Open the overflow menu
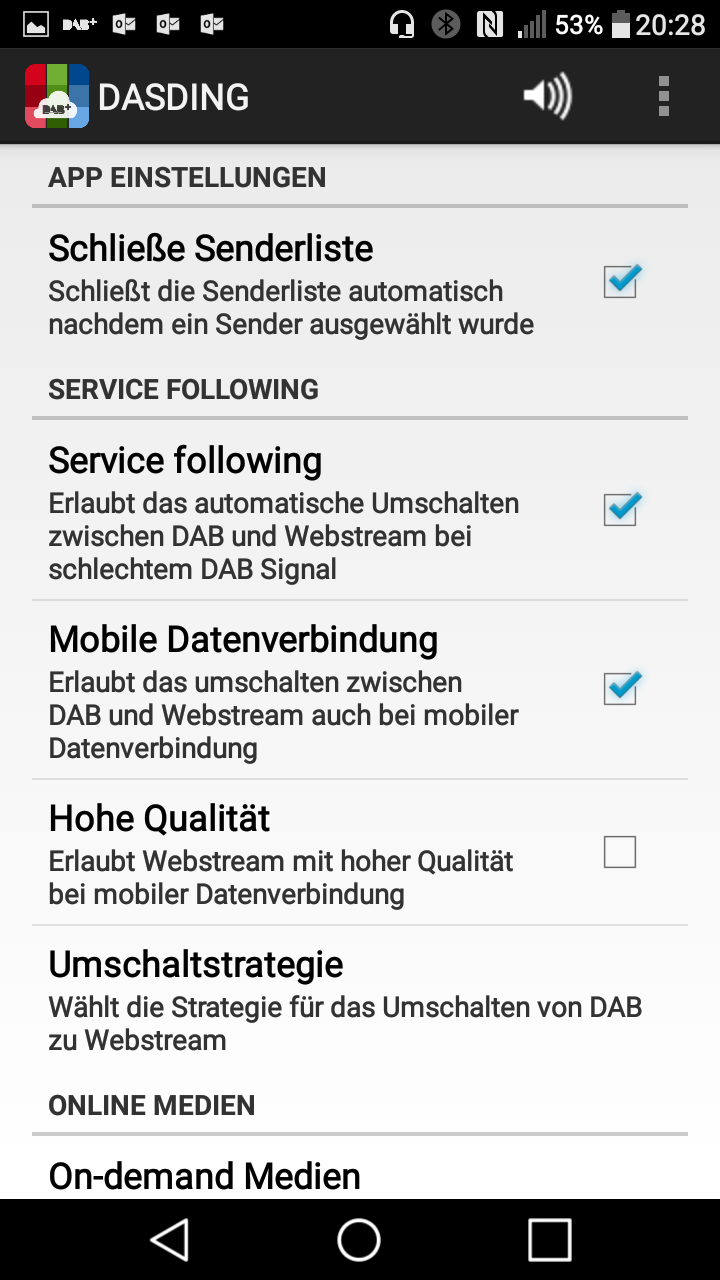 663,97
